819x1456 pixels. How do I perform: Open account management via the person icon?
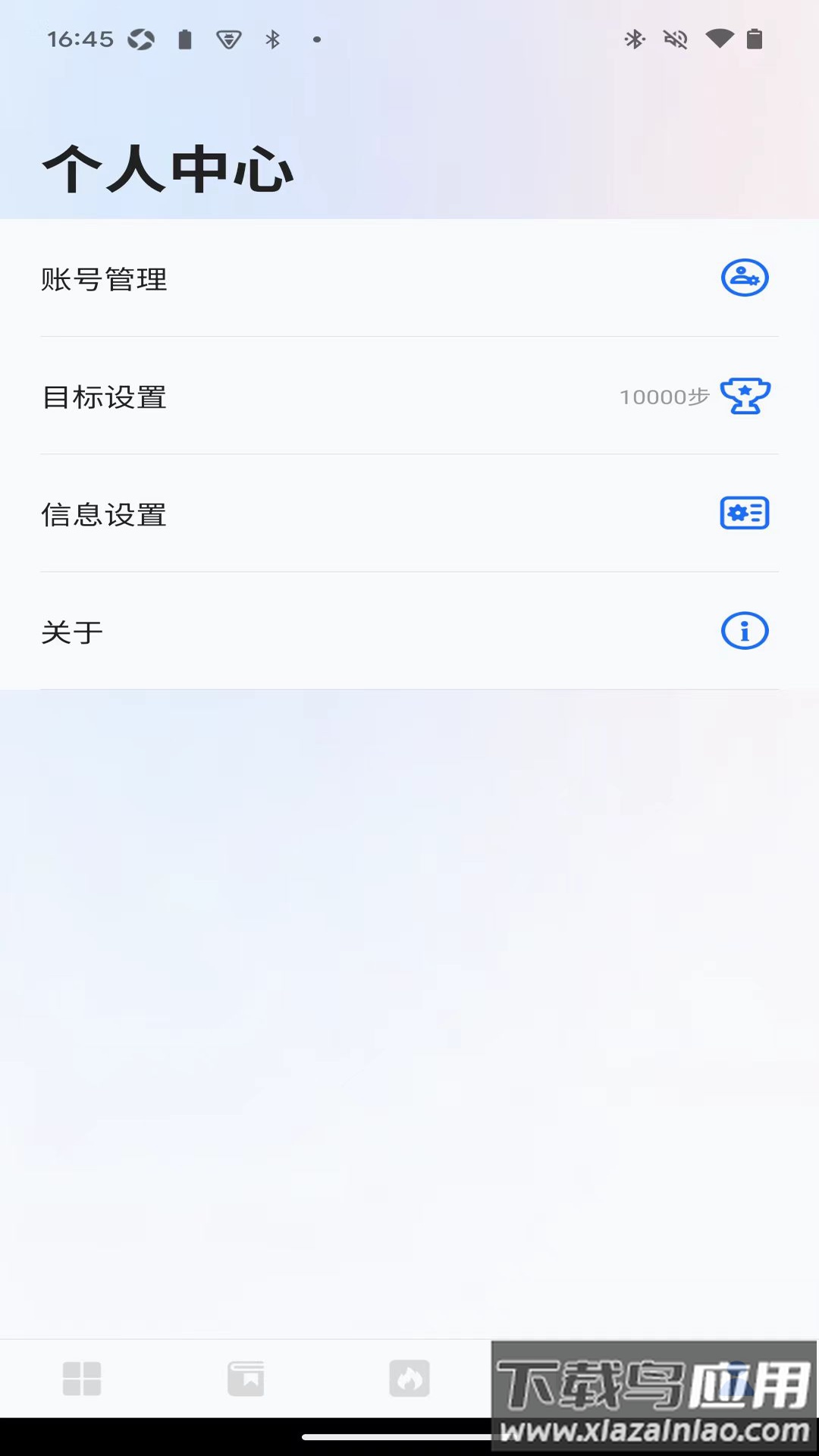[744, 278]
